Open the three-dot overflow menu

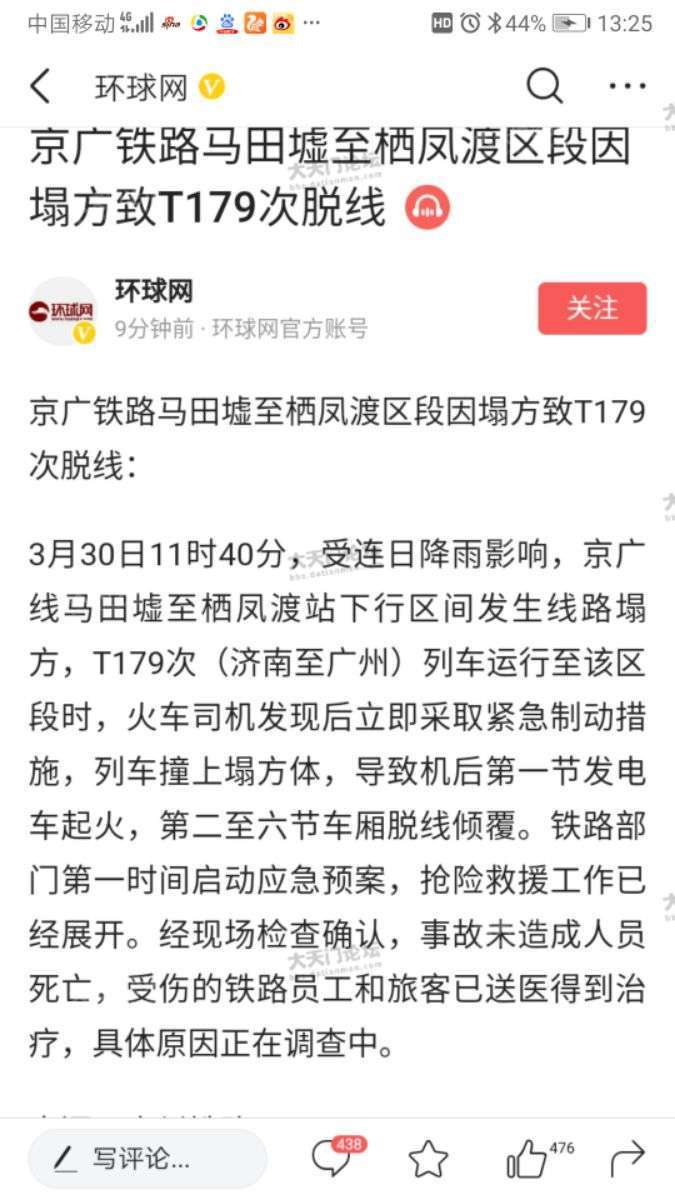click(x=627, y=87)
